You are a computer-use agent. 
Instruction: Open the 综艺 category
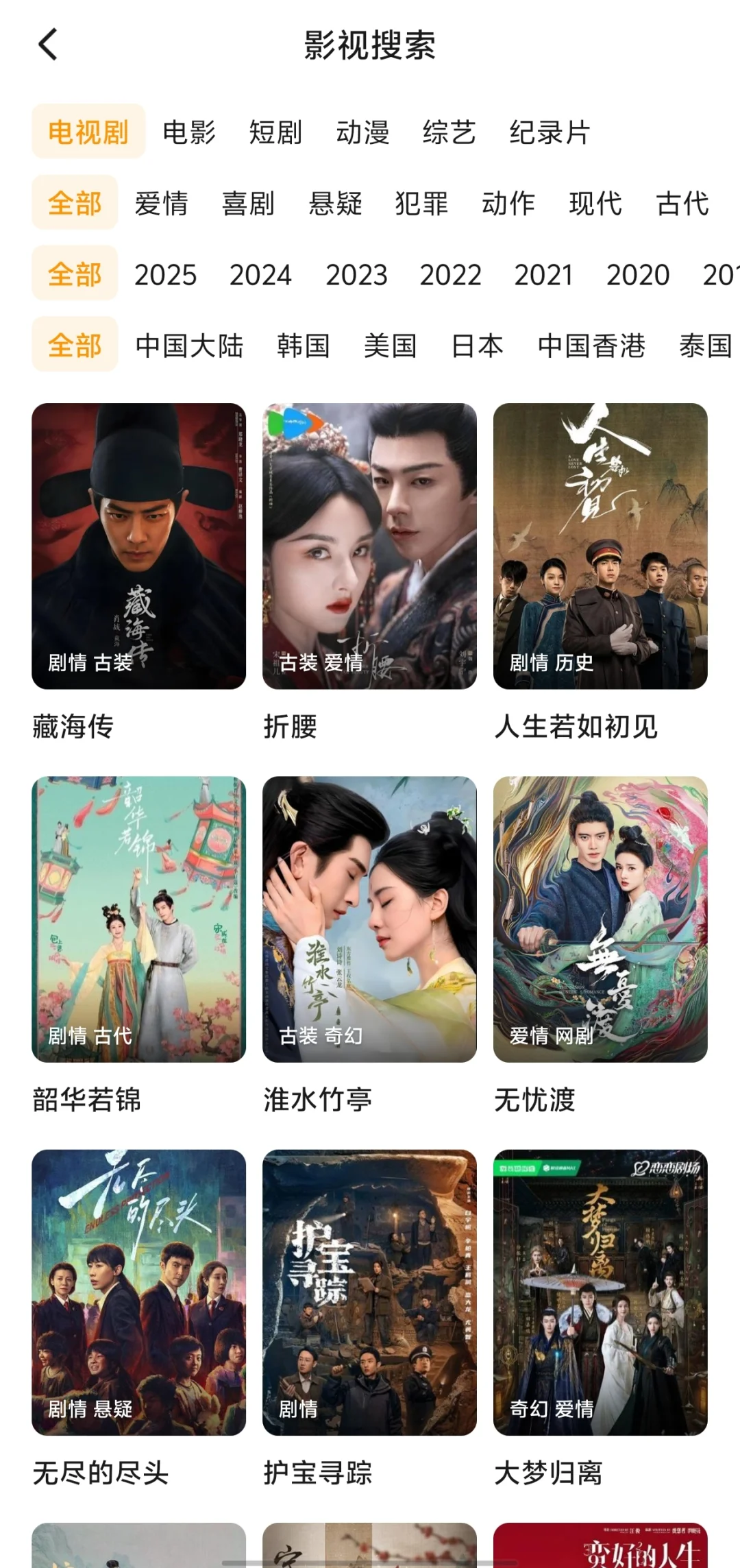[449, 132]
